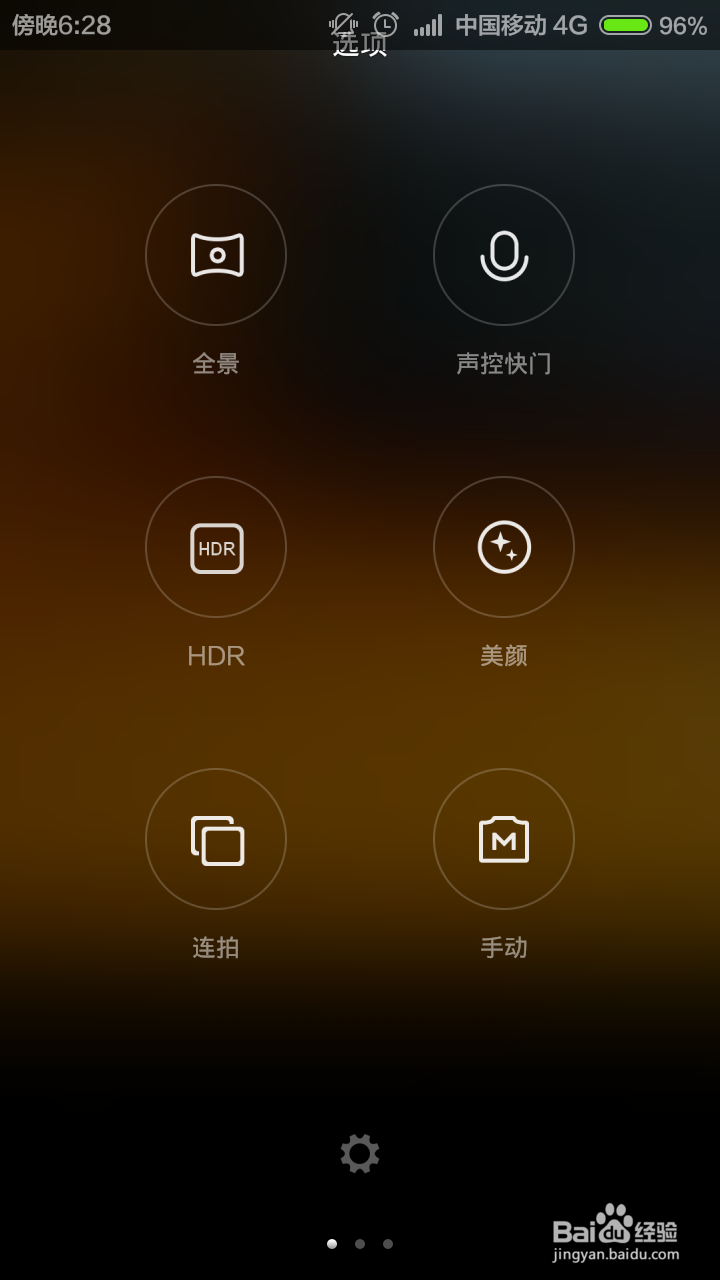Enable the 声控快门 voice shutter

tap(504, 255)
